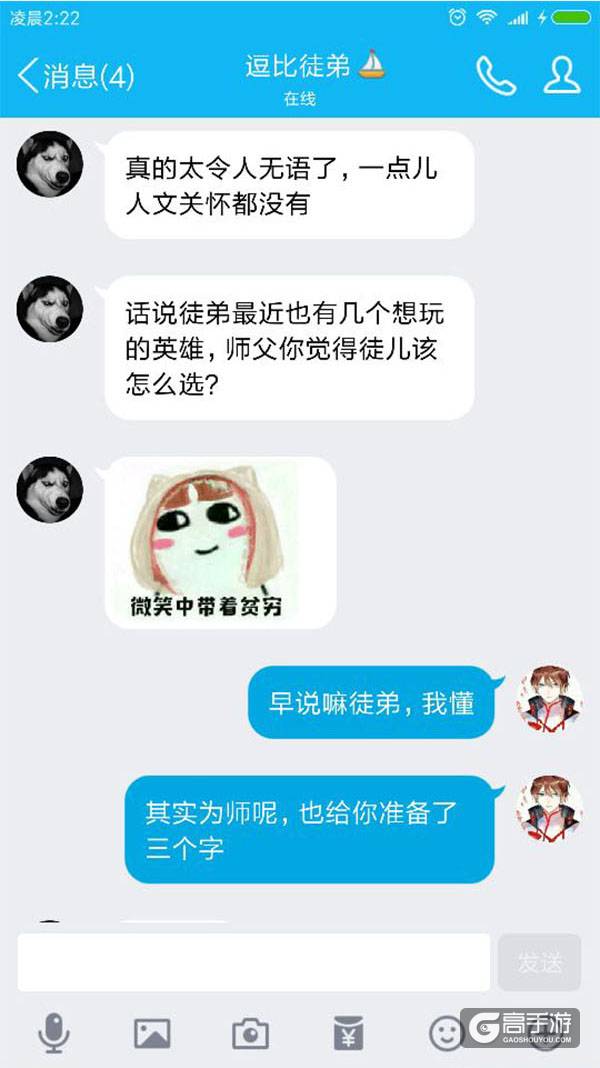600x1068 pixels.
Task: Go back to the 消息 list
Action: 75,75
